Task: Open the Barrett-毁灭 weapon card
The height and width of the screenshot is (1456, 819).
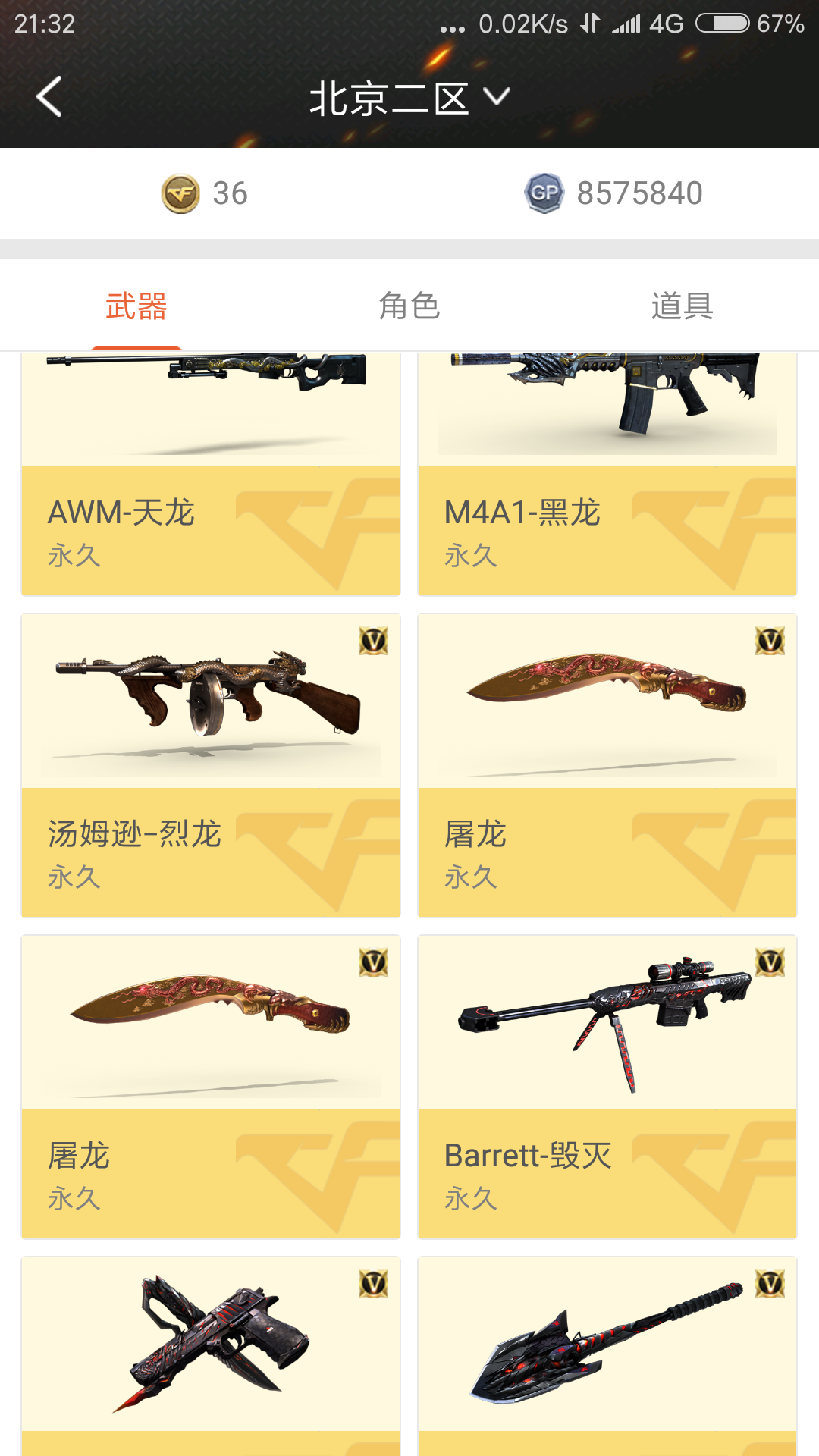Action: click(607, 1087)
